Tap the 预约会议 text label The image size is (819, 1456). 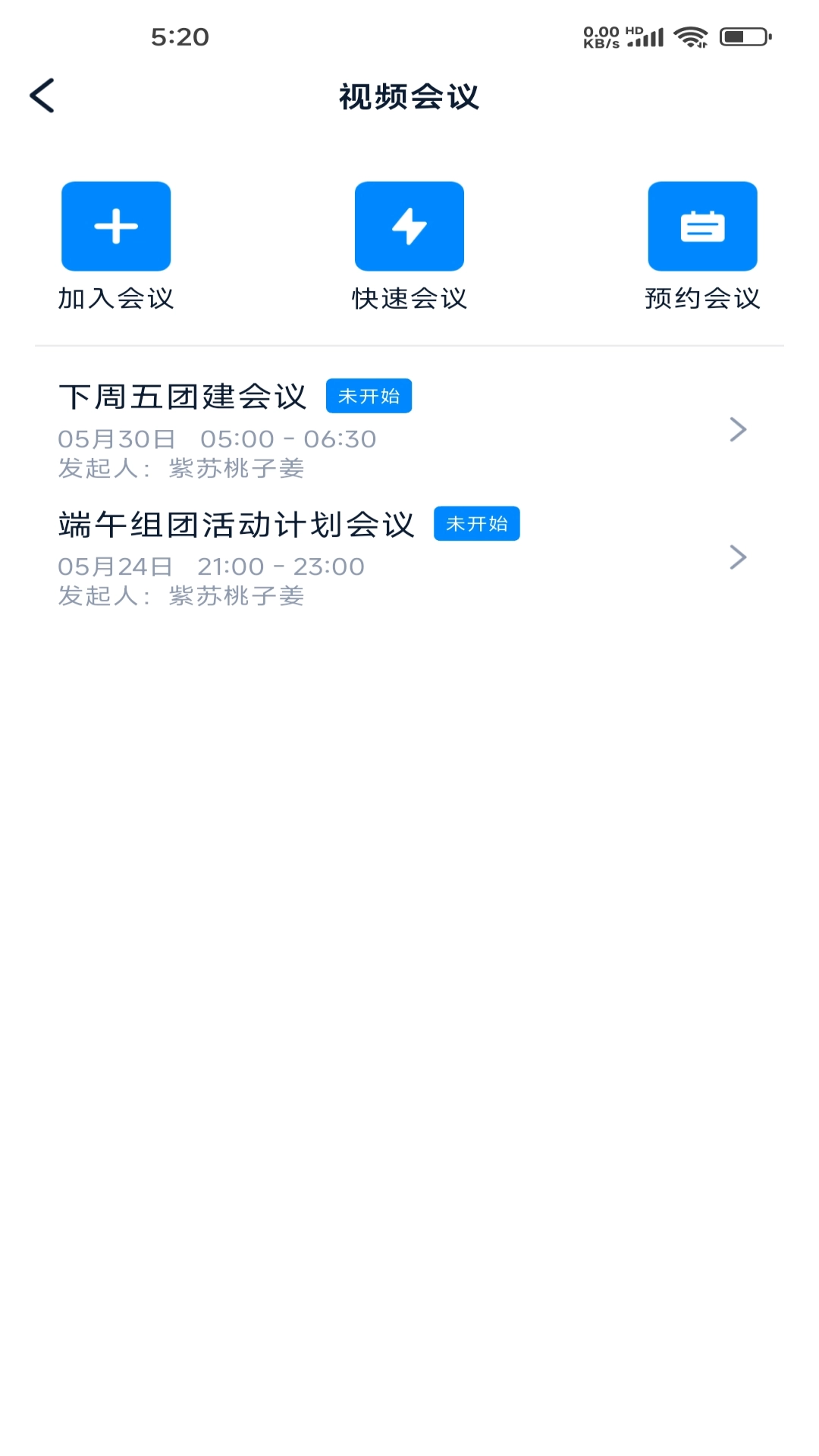[702, 298]
